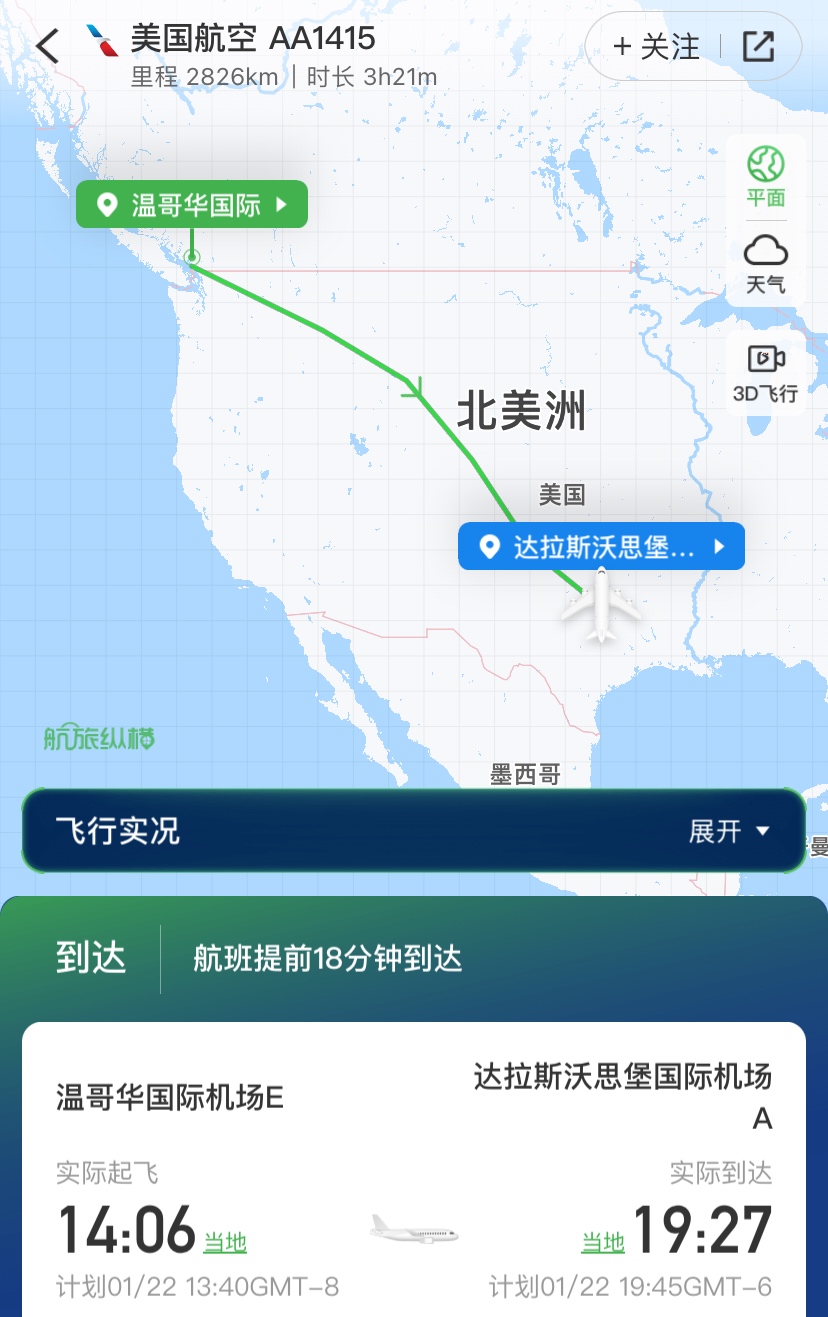The width and height of the screenshot is (828, 1317).
Task: Go back using the arrow
Action: click(47, 47)
